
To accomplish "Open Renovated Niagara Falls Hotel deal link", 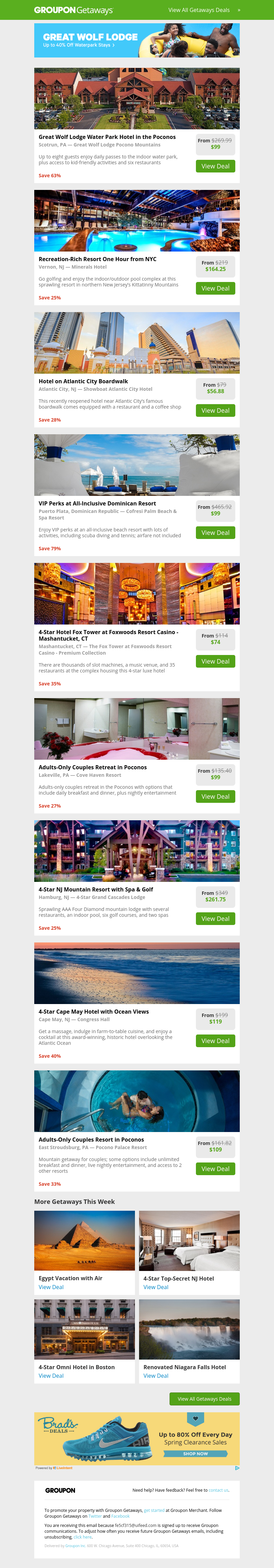I will coord(156,1376).
